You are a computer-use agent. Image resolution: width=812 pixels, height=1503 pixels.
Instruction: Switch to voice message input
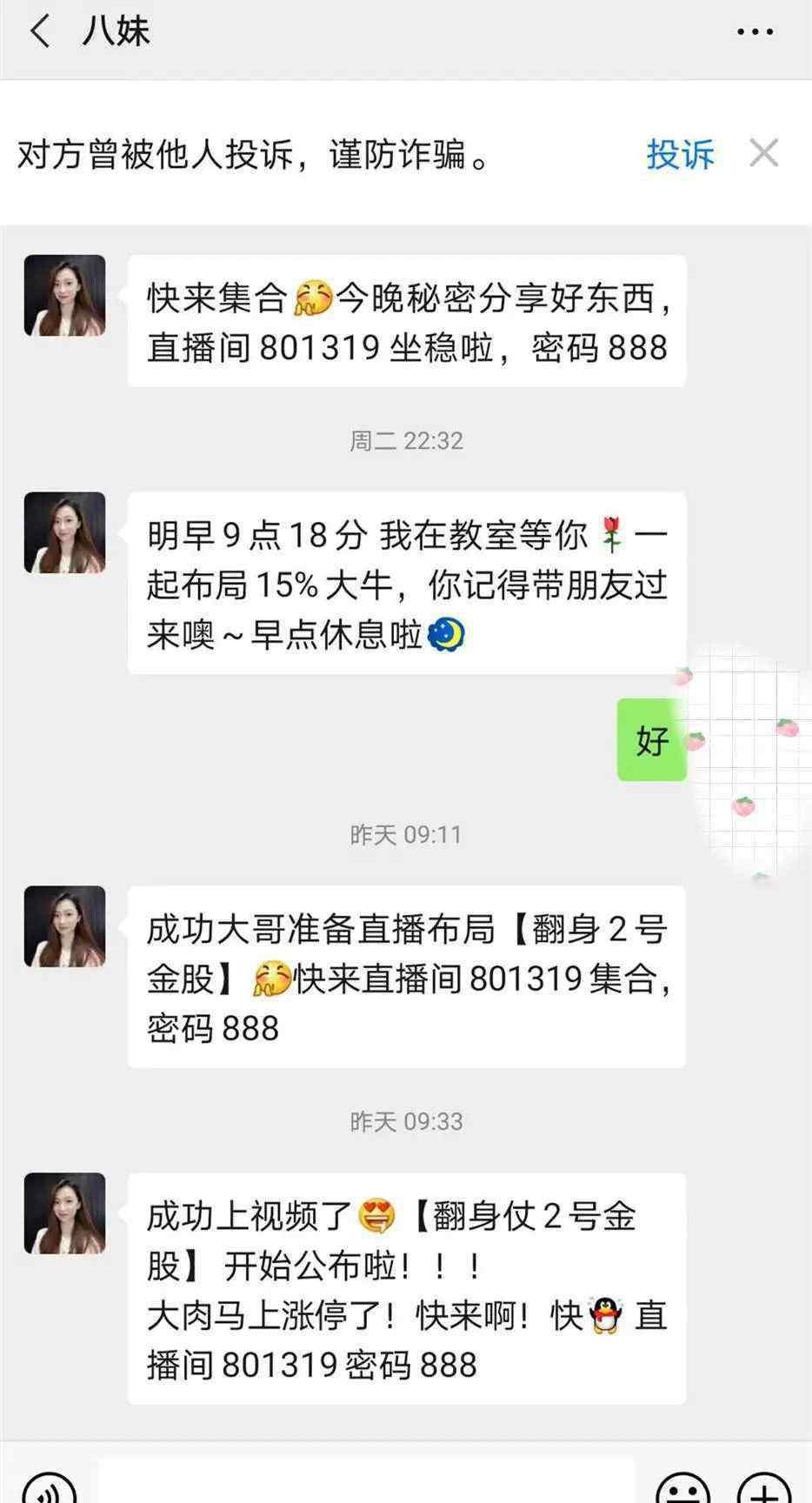pos(49,1489)
